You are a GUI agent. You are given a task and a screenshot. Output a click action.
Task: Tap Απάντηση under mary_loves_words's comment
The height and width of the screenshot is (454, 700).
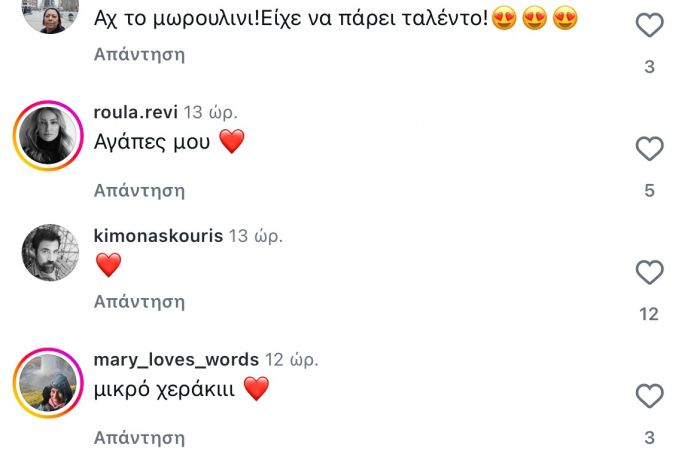[x=139, y=437]
